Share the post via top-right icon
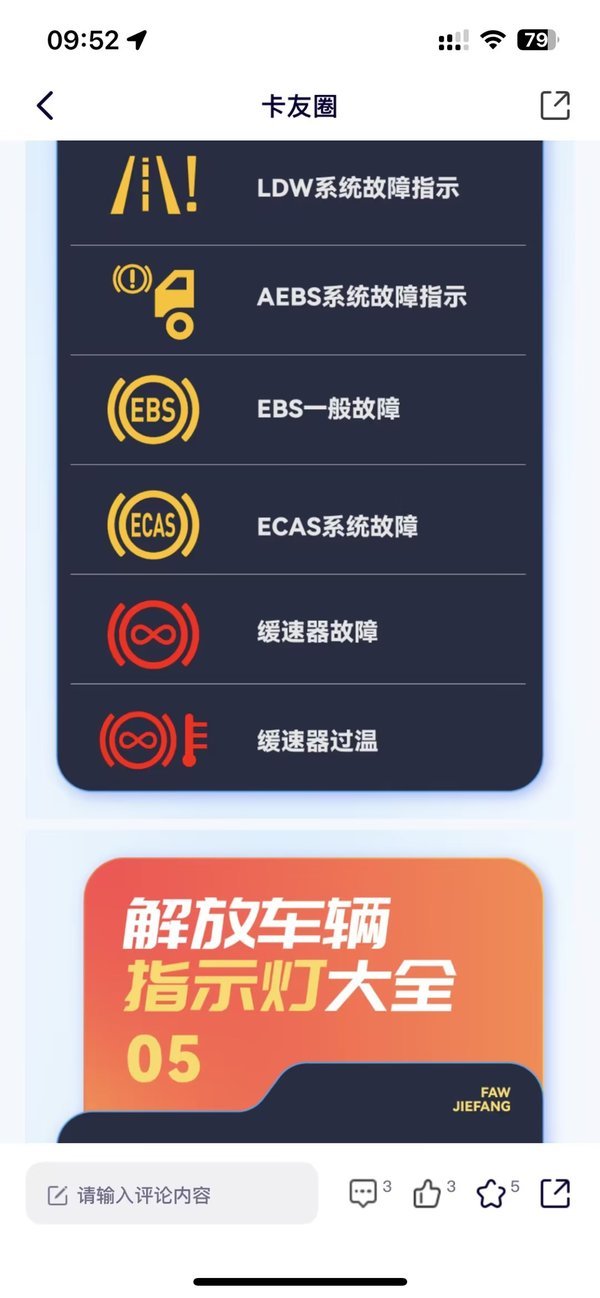 point(555,106)
